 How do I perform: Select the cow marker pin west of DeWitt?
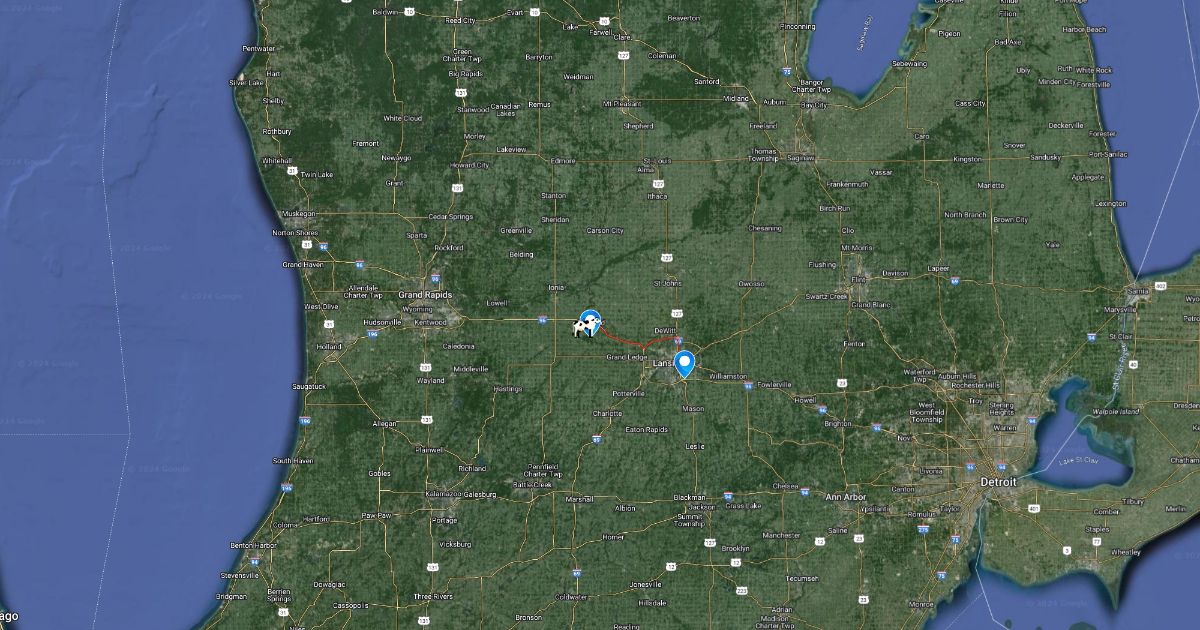tap(585, 324)
